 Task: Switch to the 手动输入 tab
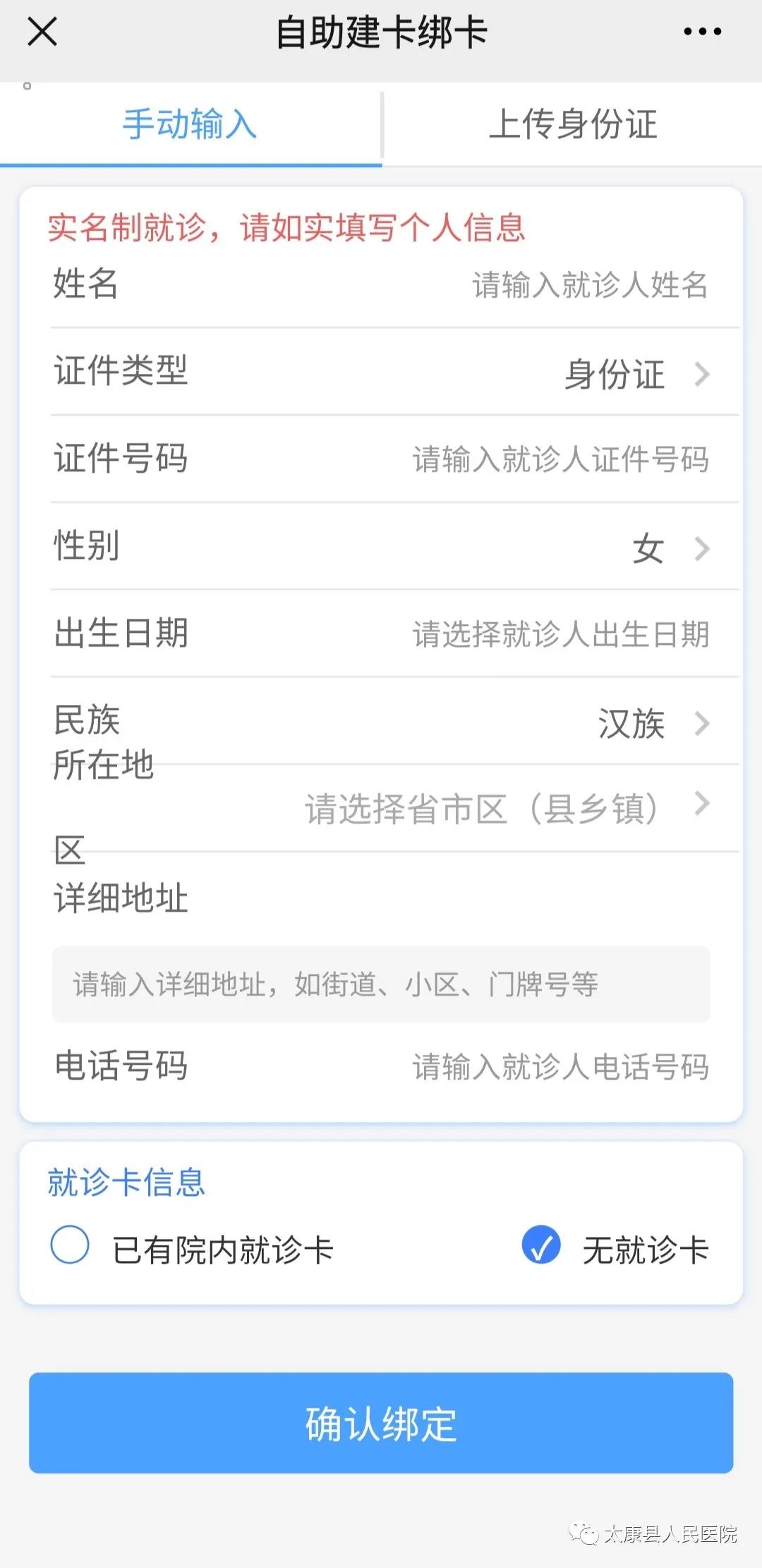[x=190, y=124]
